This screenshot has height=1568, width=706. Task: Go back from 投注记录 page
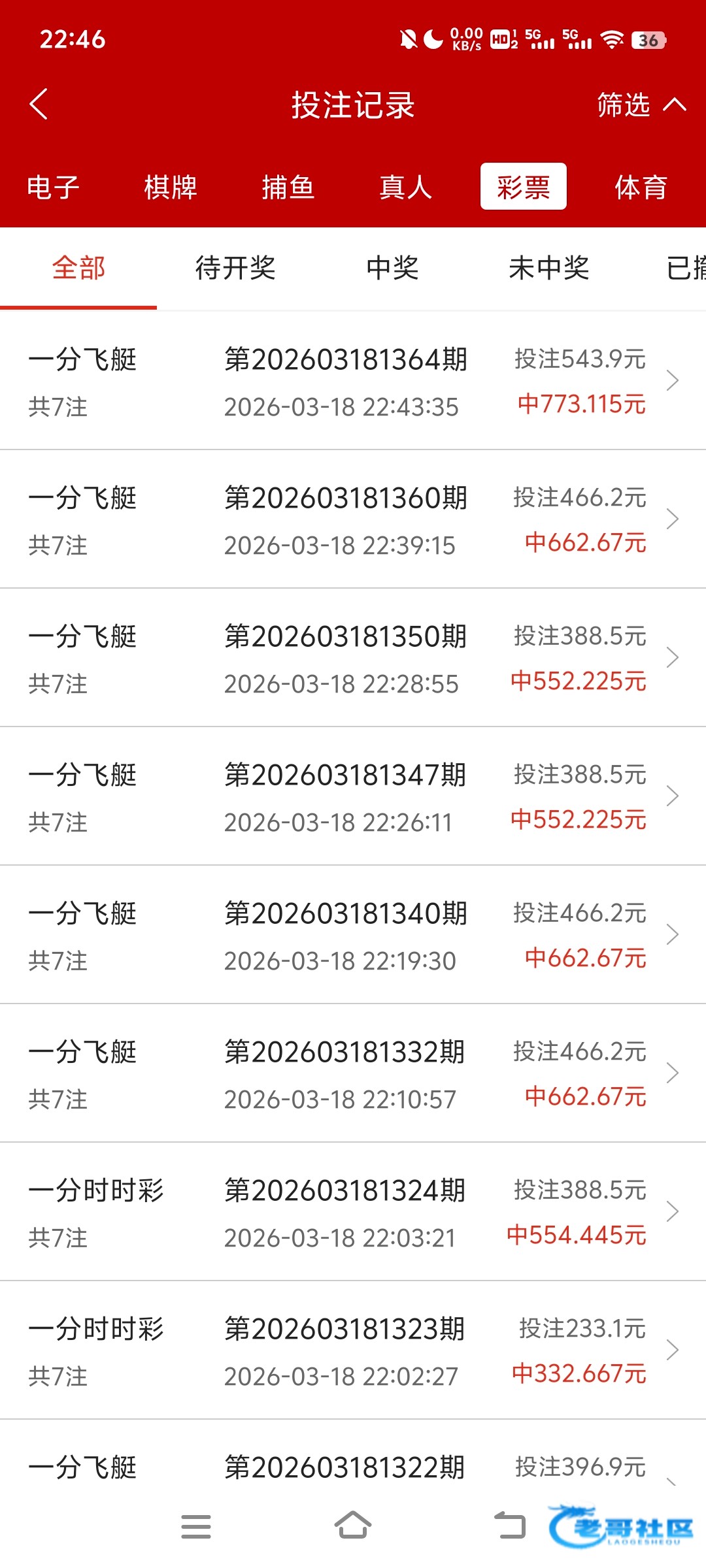(39, 105)
